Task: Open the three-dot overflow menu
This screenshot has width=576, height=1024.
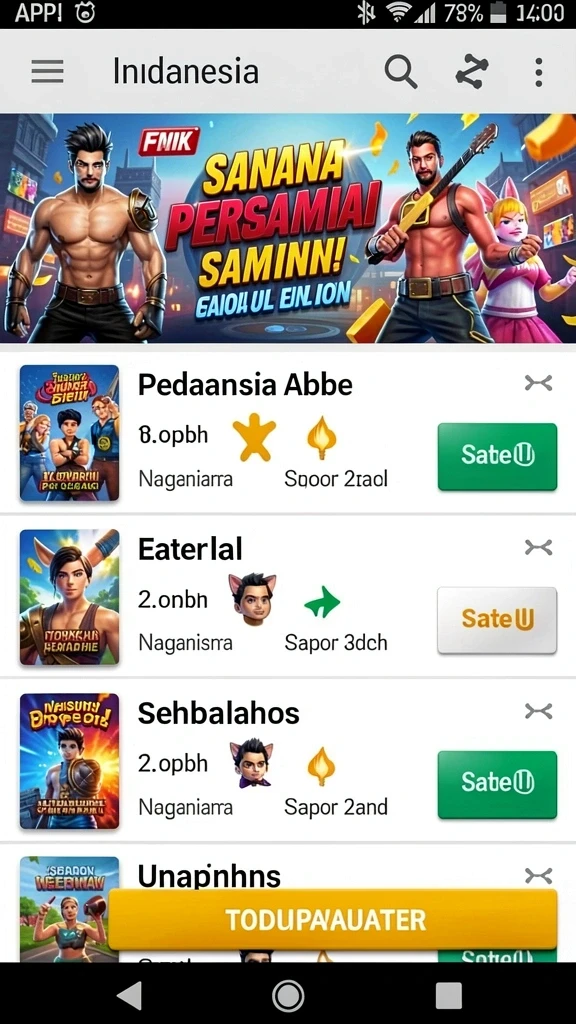Action: (538, 72)
